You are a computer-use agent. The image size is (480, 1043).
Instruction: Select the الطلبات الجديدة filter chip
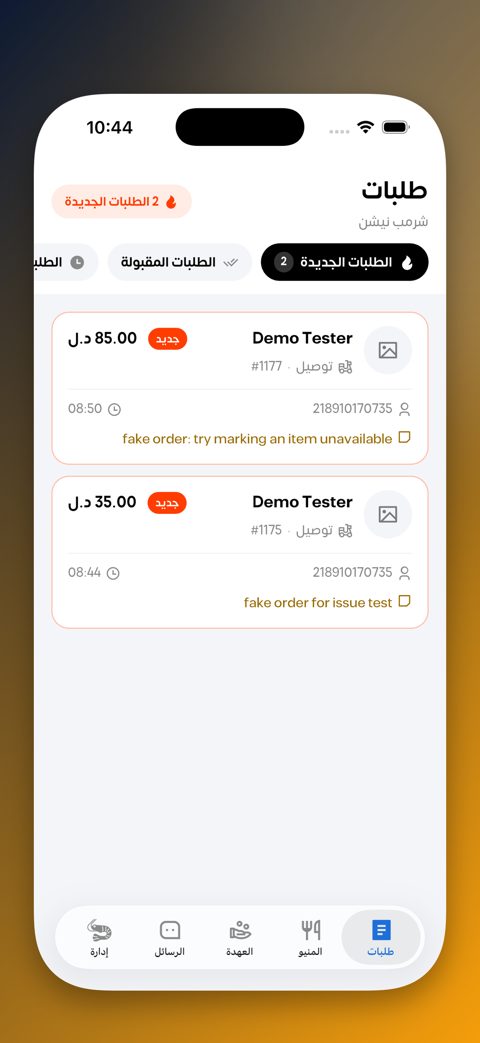coord(344,262)
